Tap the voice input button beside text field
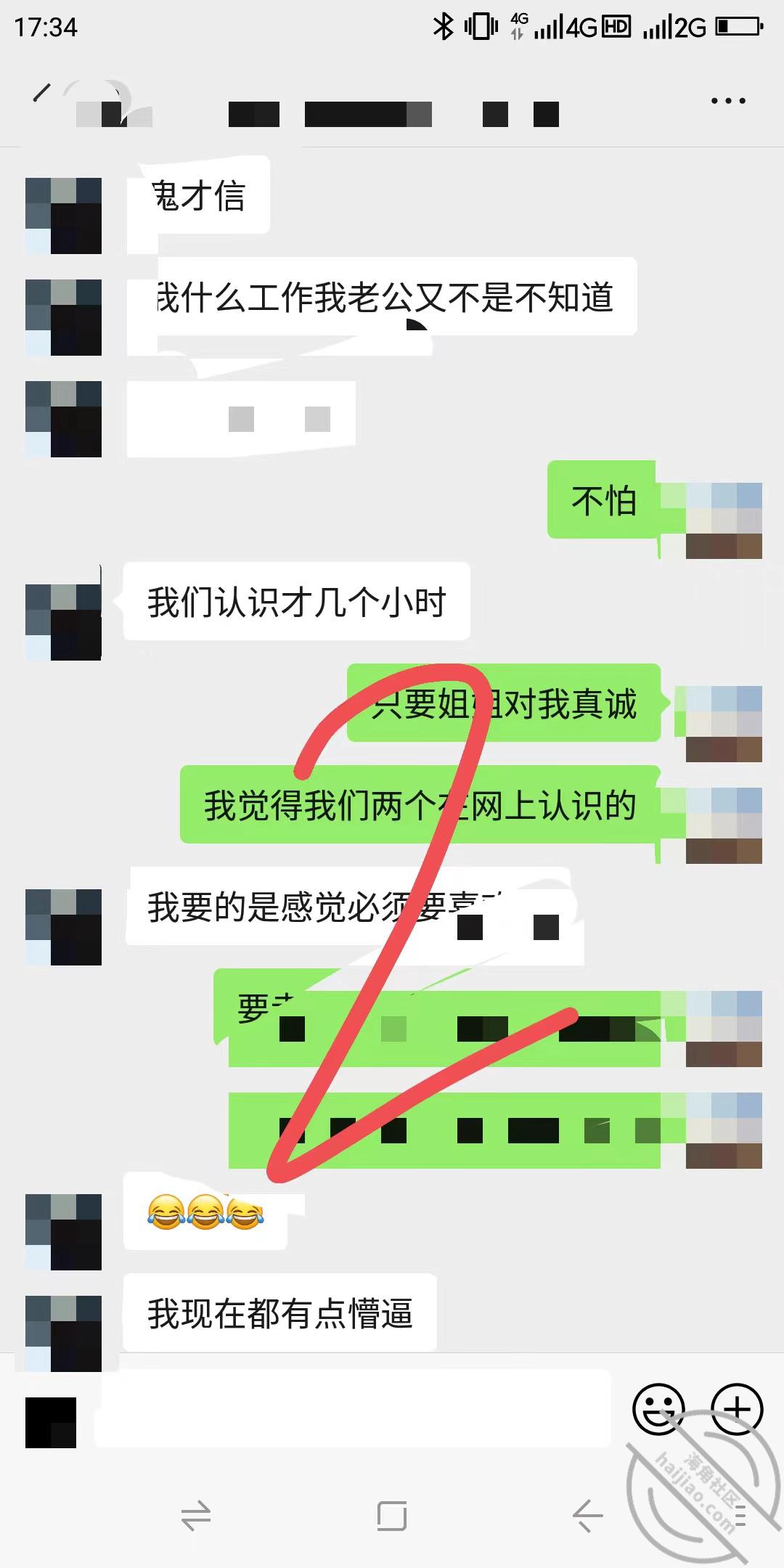This screenshot has height=1568, width=784. point(51,1422)
